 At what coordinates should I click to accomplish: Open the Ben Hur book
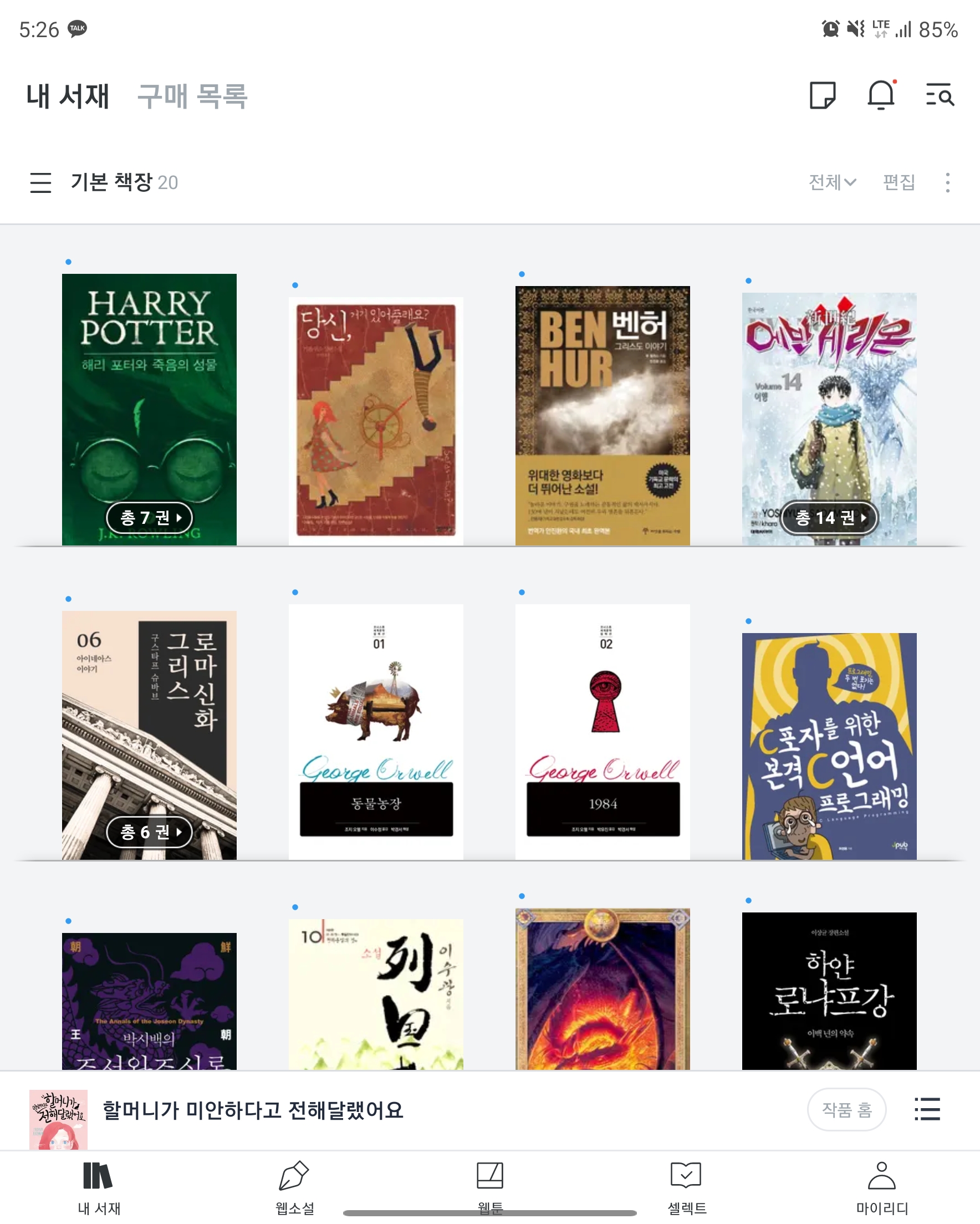[603, 416]
